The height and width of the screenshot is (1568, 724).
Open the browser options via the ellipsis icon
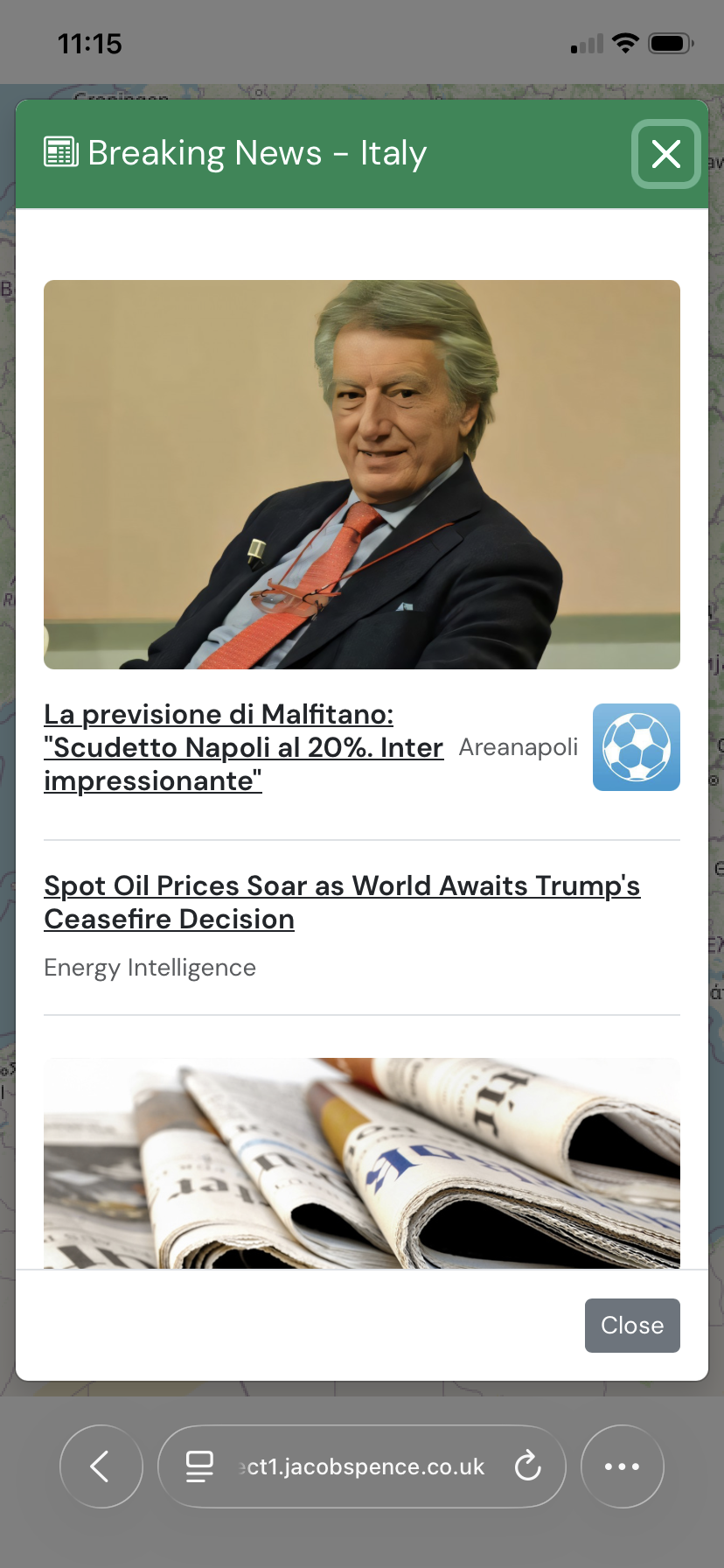[622, 1466]
